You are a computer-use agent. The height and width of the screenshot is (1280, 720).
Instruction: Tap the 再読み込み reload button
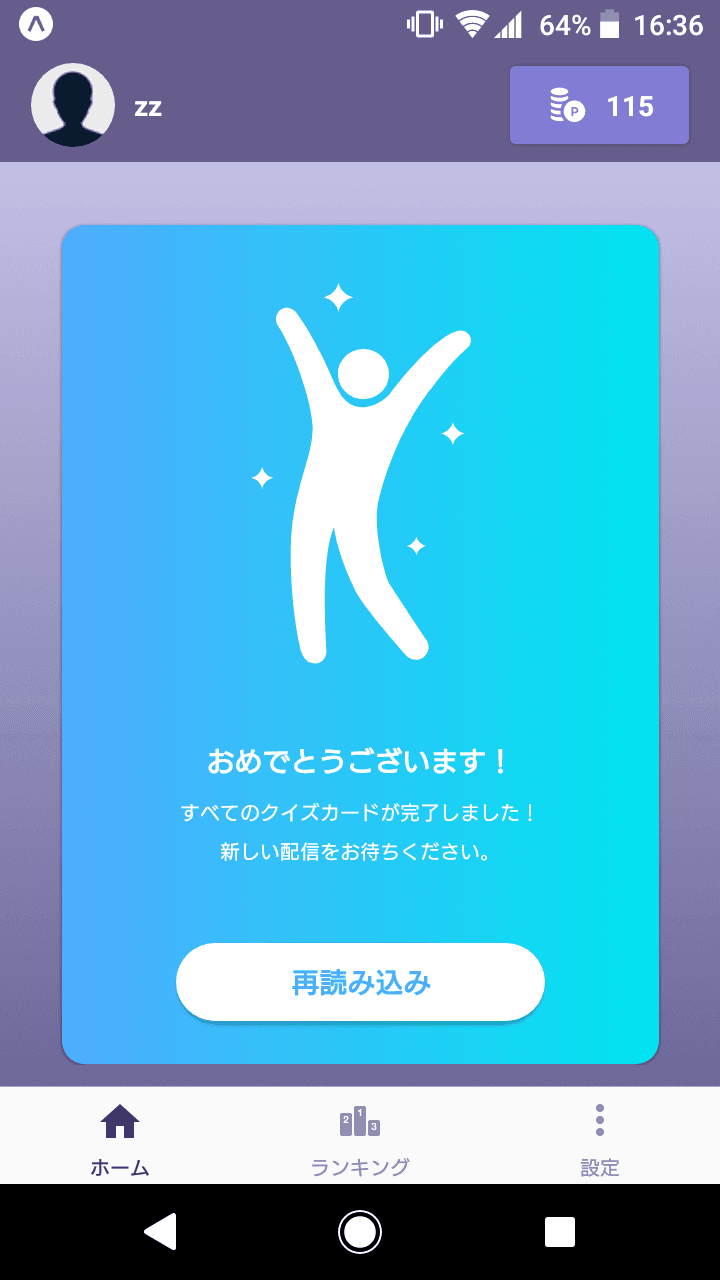pyautogui.click(x=360, y=982)
